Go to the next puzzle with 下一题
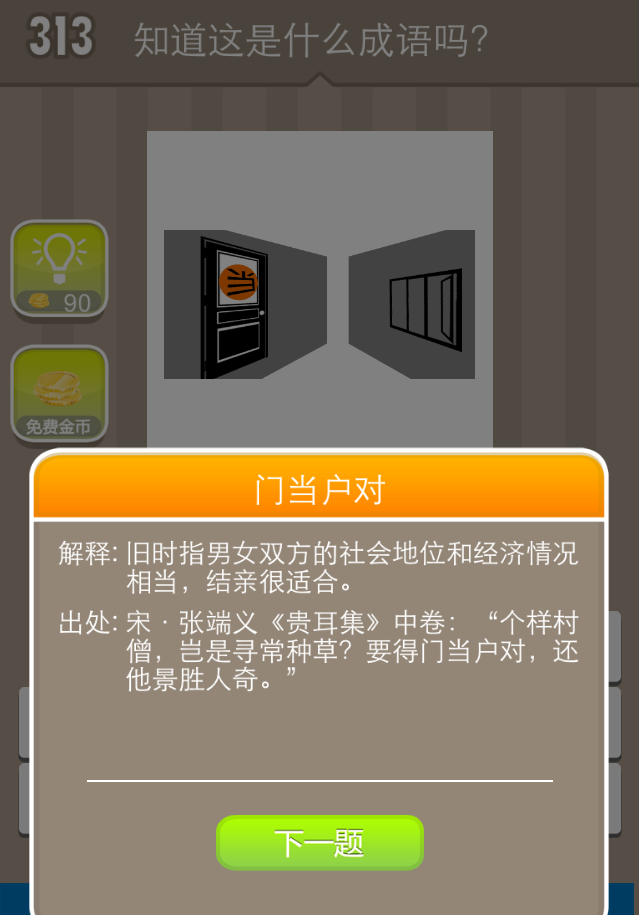 [x=320, y=842]
